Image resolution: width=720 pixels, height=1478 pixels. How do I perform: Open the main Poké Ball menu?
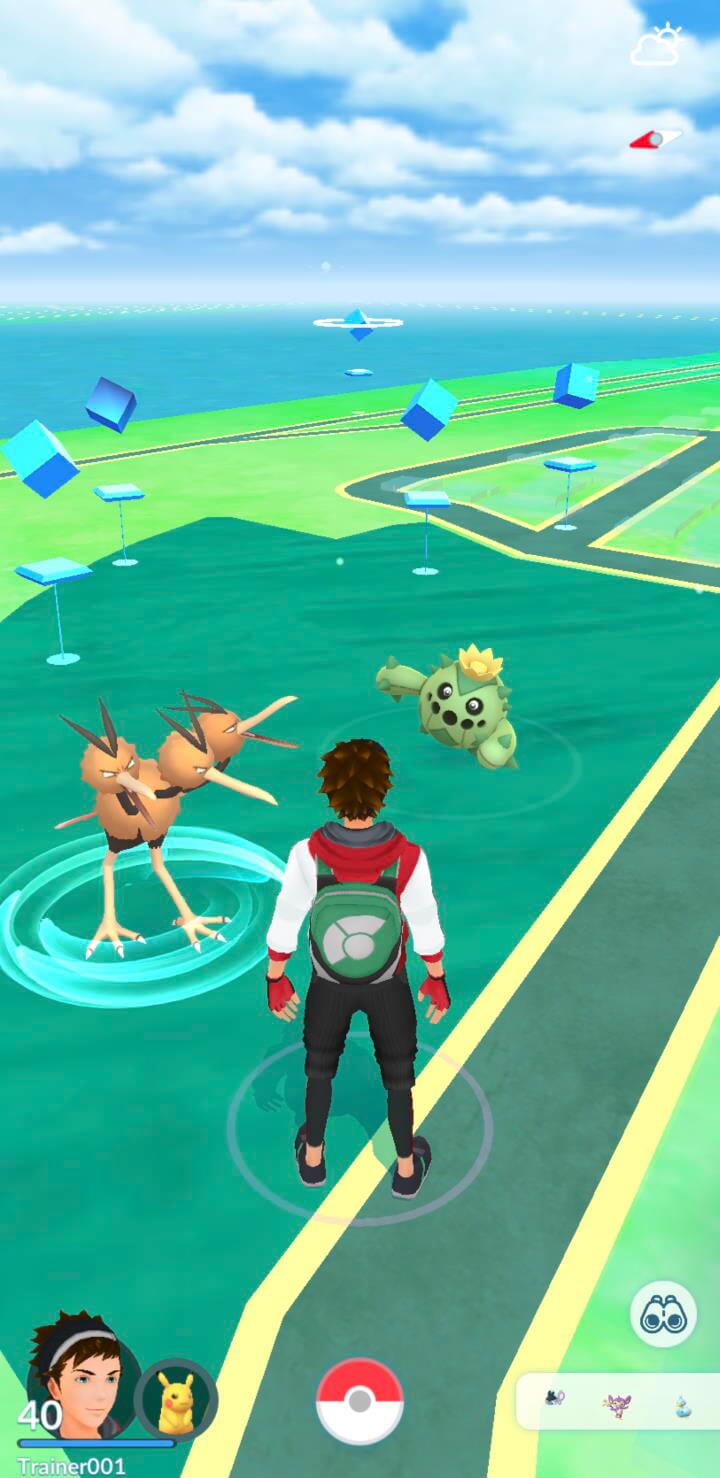[360, 1401]
